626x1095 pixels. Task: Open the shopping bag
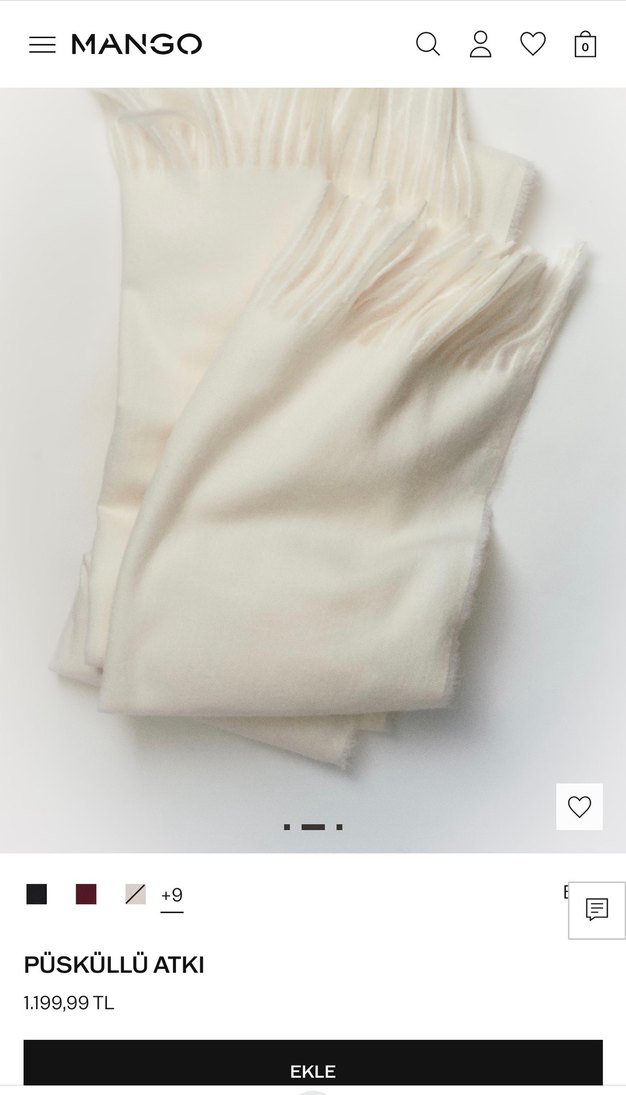(585, 44)
